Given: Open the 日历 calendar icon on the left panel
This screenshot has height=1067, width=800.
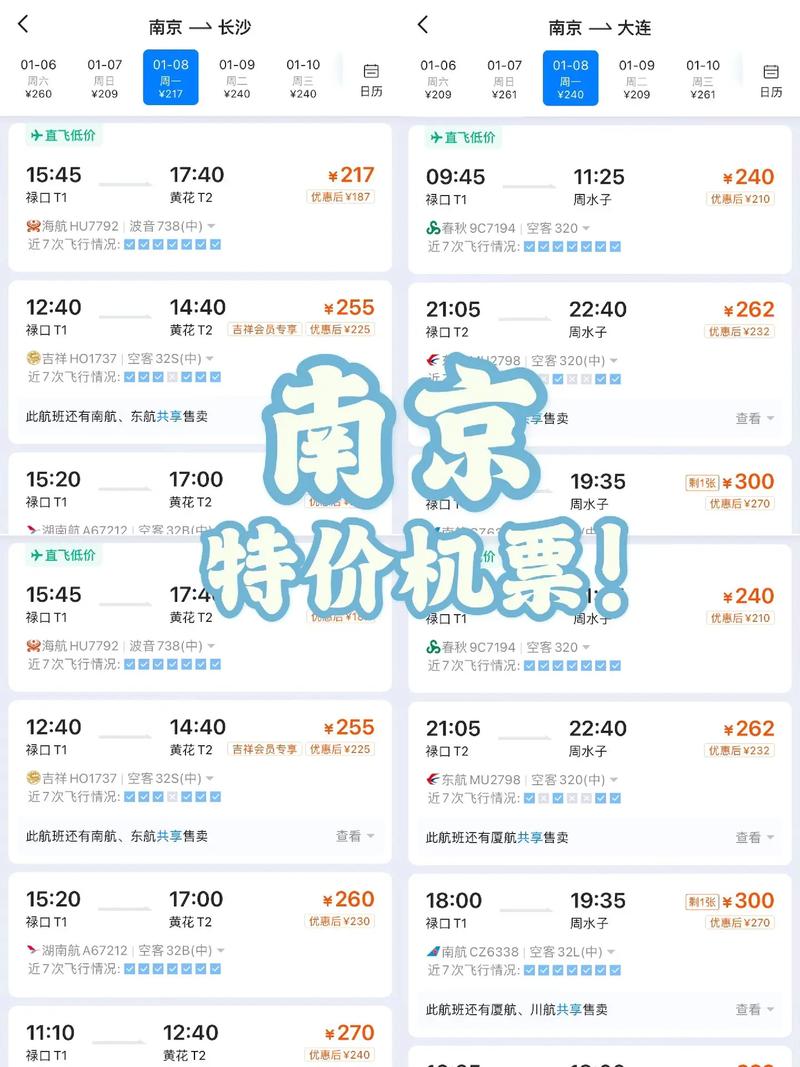Looking at the screenshot, I should (371, 77).
